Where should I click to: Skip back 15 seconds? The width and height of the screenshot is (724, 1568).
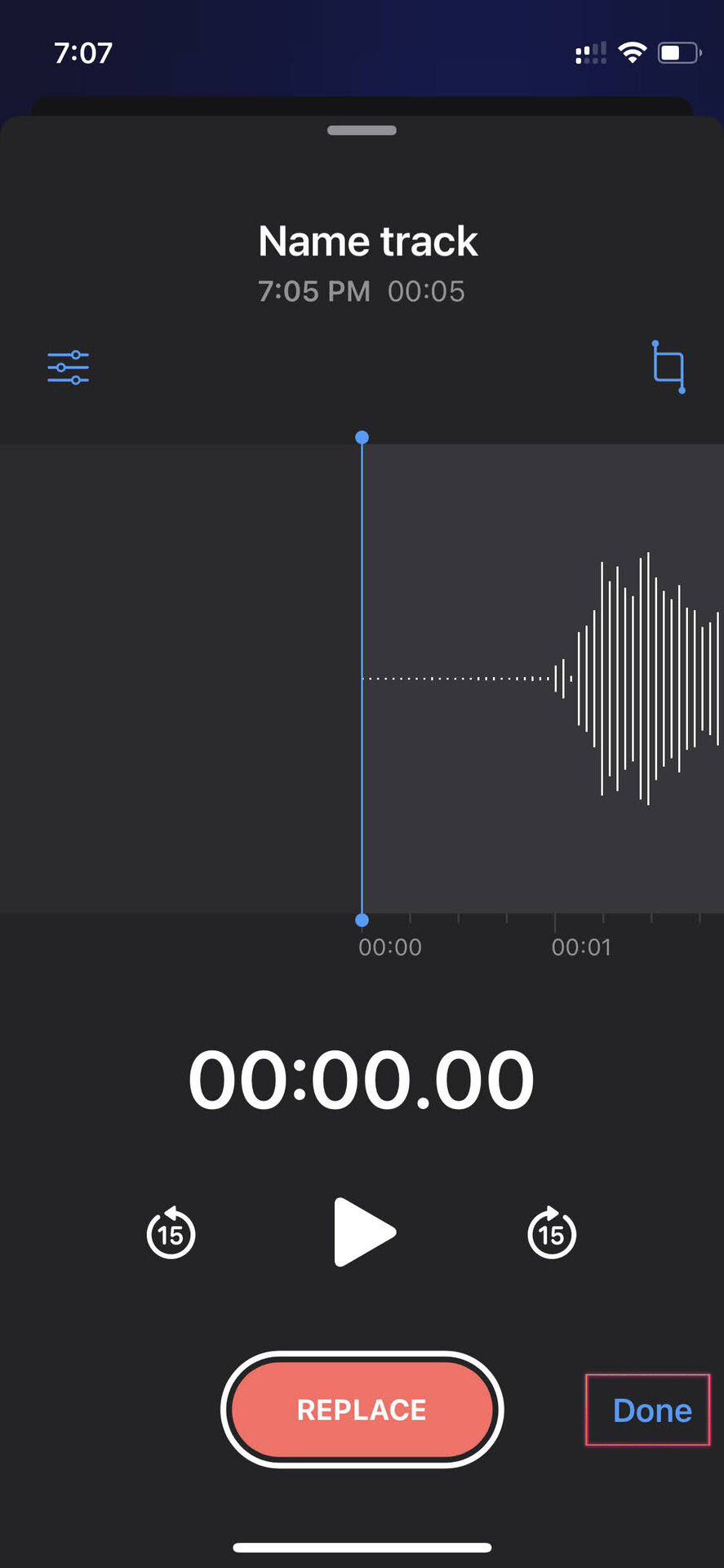pyautogui.click(x=171, y=1232)
